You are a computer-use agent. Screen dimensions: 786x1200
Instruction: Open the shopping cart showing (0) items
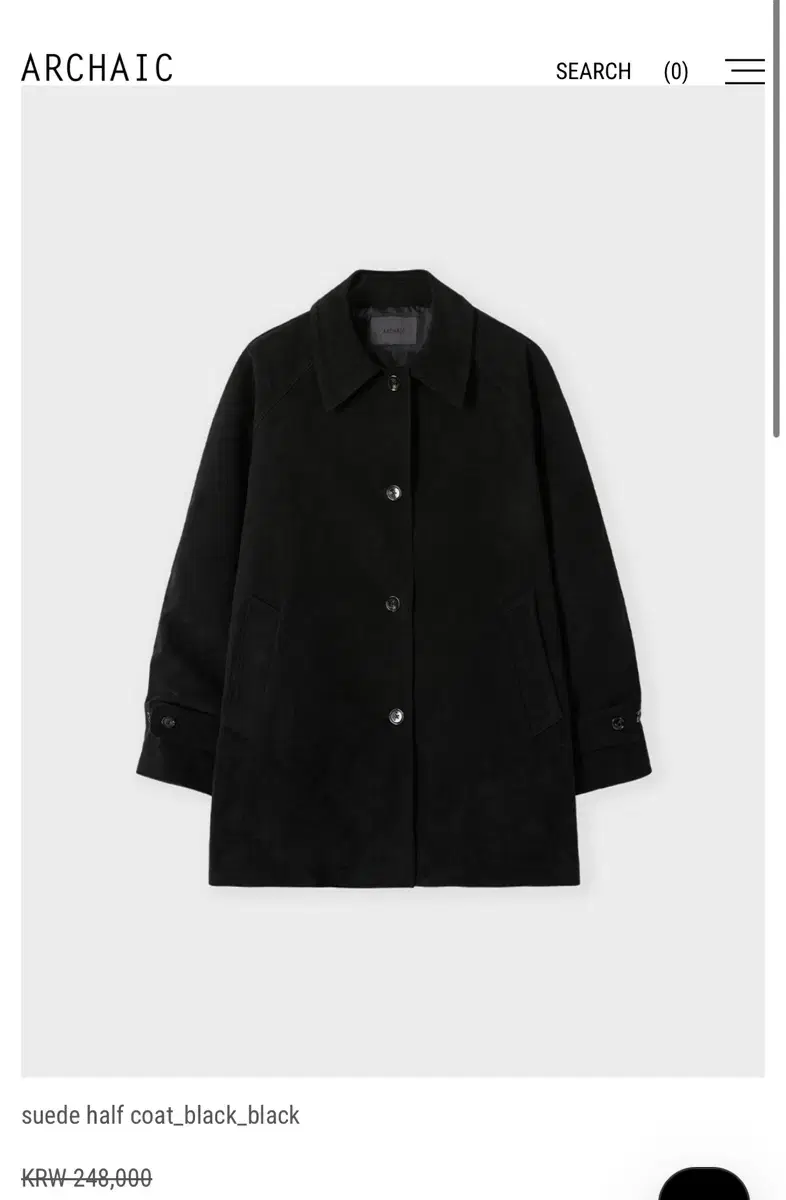(676, 71)
